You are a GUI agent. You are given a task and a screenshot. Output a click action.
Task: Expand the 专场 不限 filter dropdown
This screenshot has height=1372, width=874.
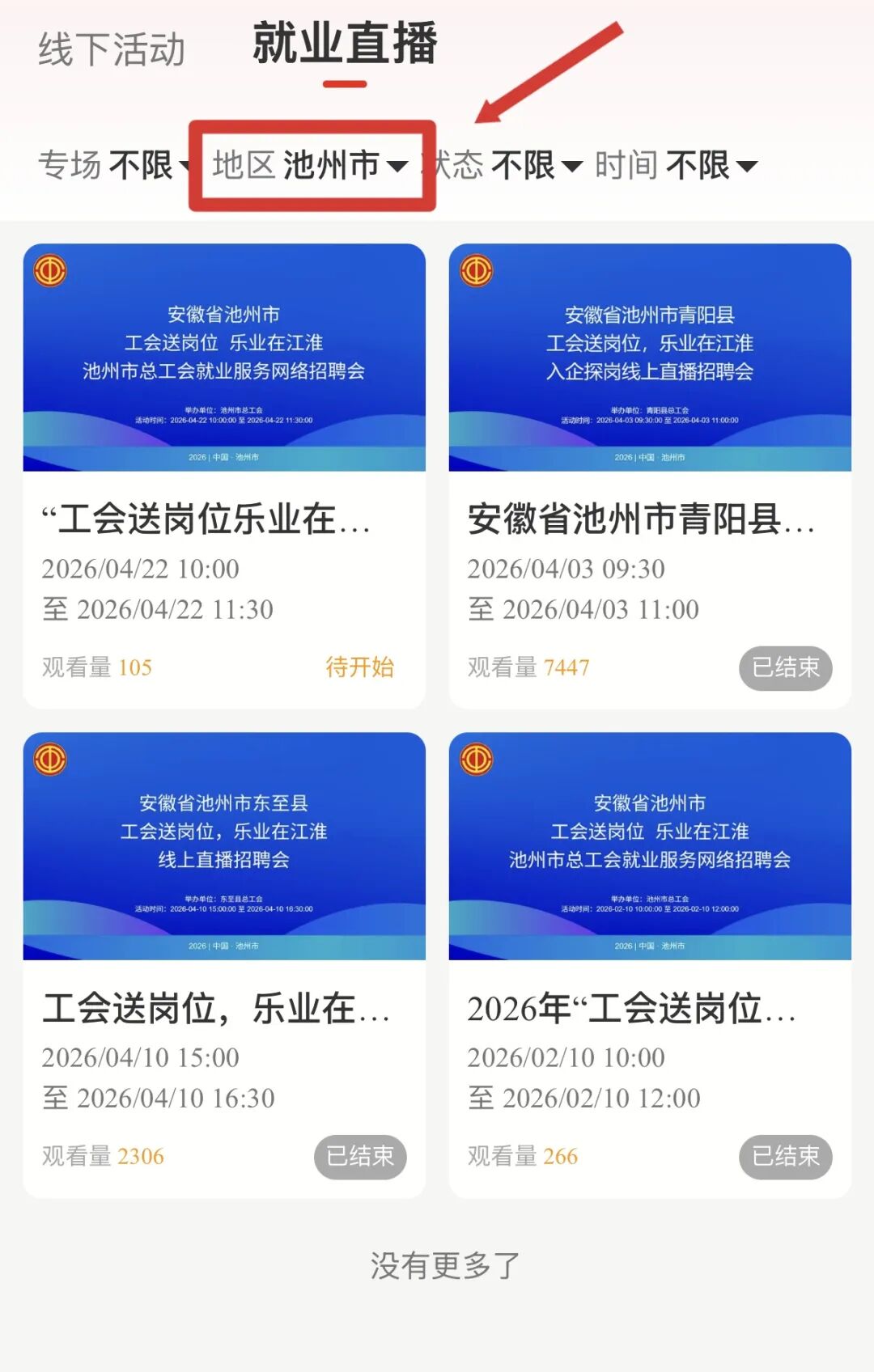click(x=112, y=166)
